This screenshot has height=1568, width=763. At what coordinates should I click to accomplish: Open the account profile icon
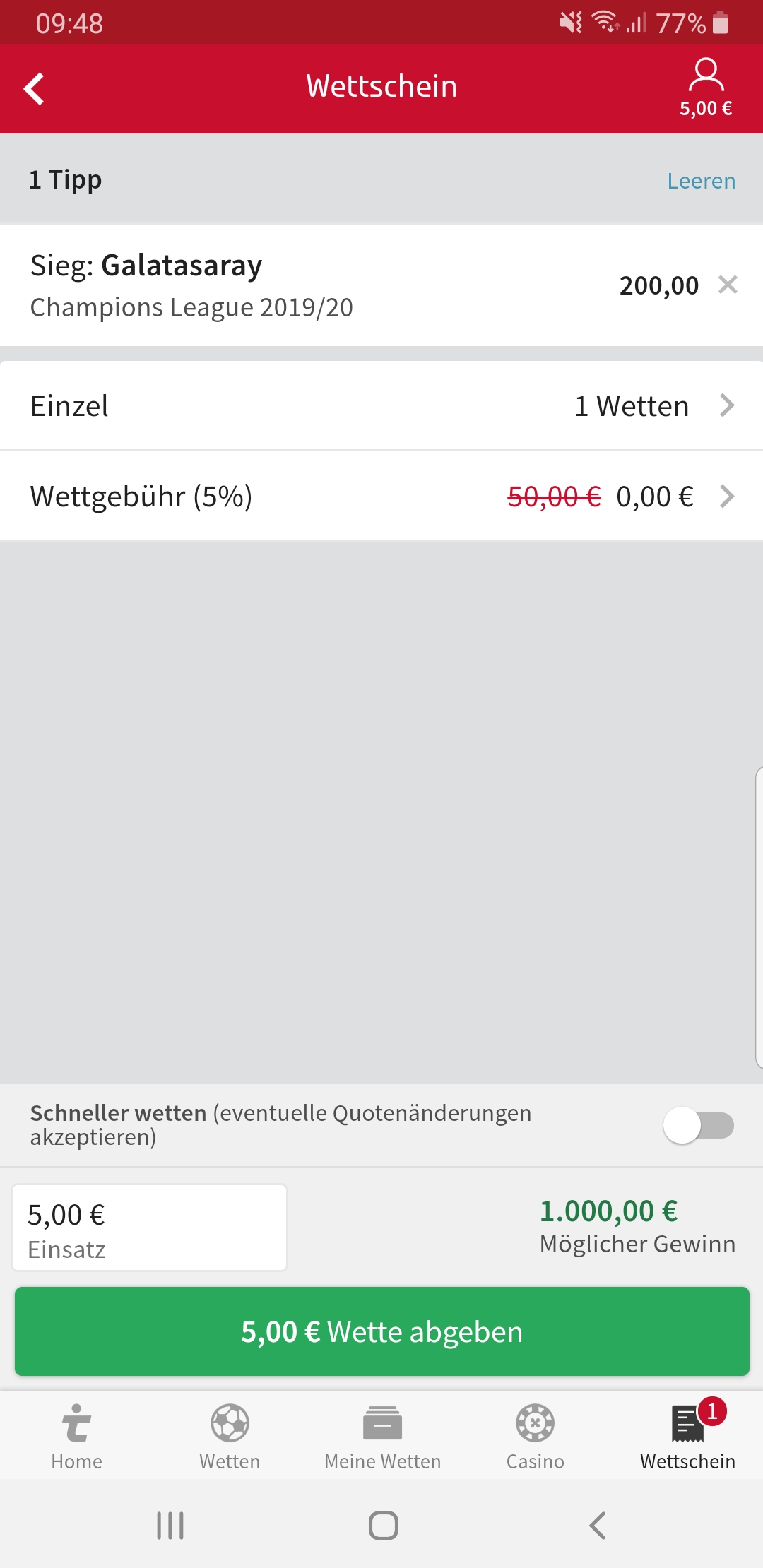click(706, 76)
